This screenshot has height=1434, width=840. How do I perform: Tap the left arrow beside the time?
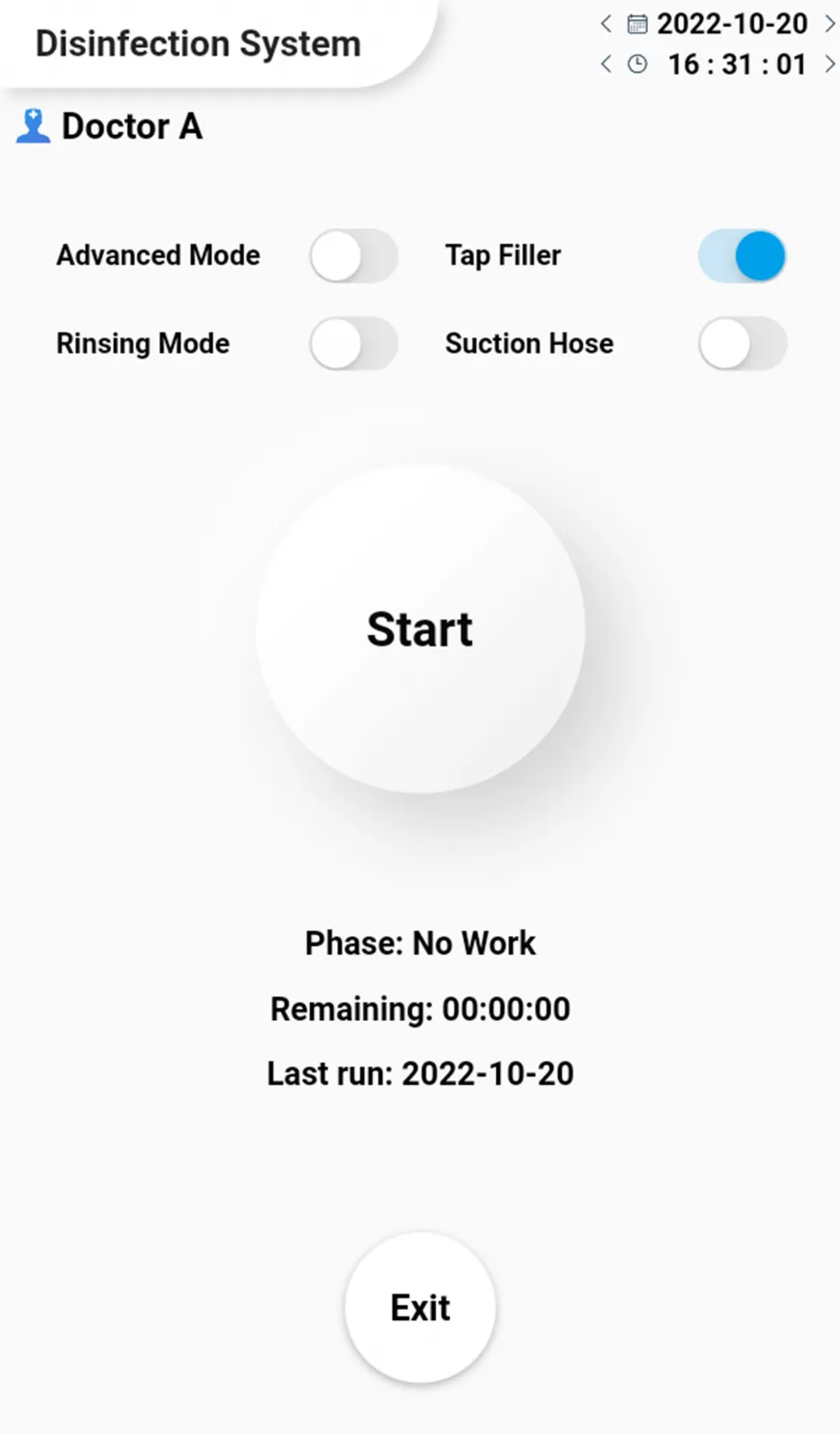click(606, 64)
